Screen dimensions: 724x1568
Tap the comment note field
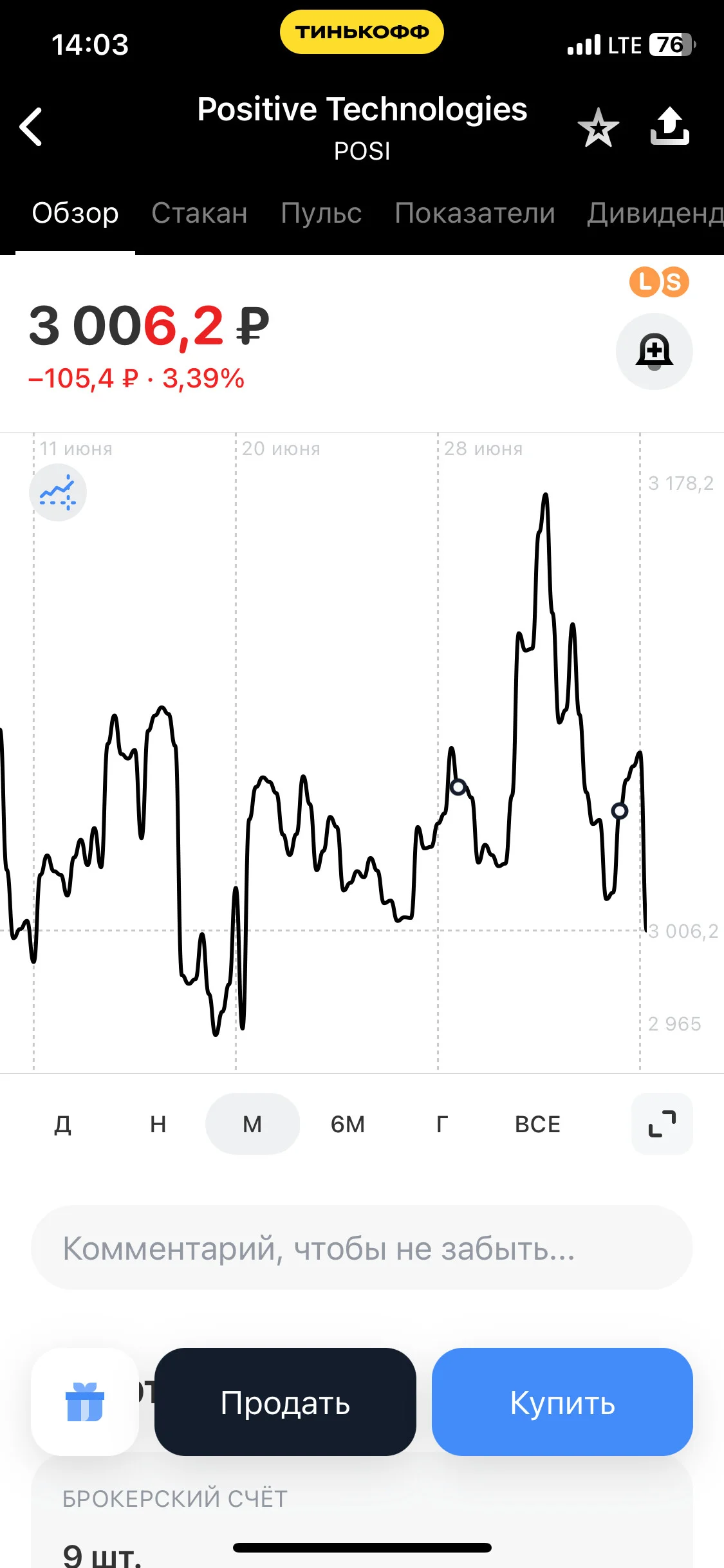click(x=362, y=1247)
